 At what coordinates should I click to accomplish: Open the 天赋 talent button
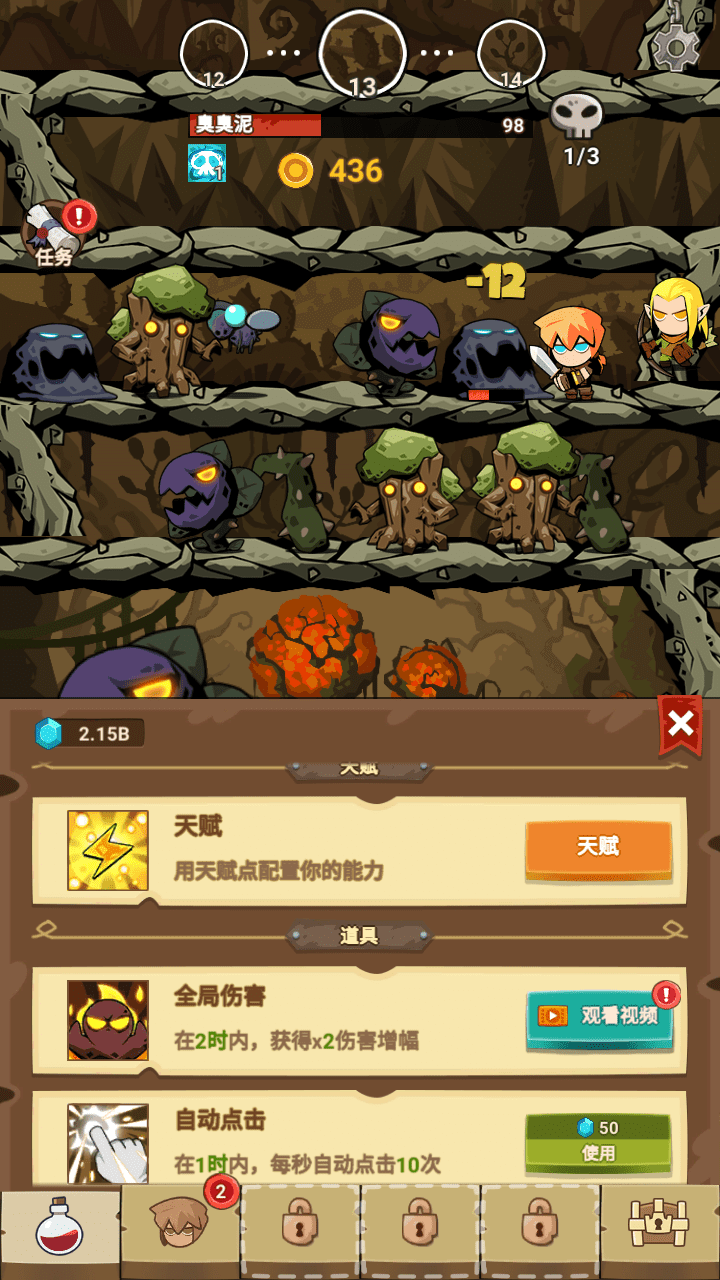click(x=598, y=848)
